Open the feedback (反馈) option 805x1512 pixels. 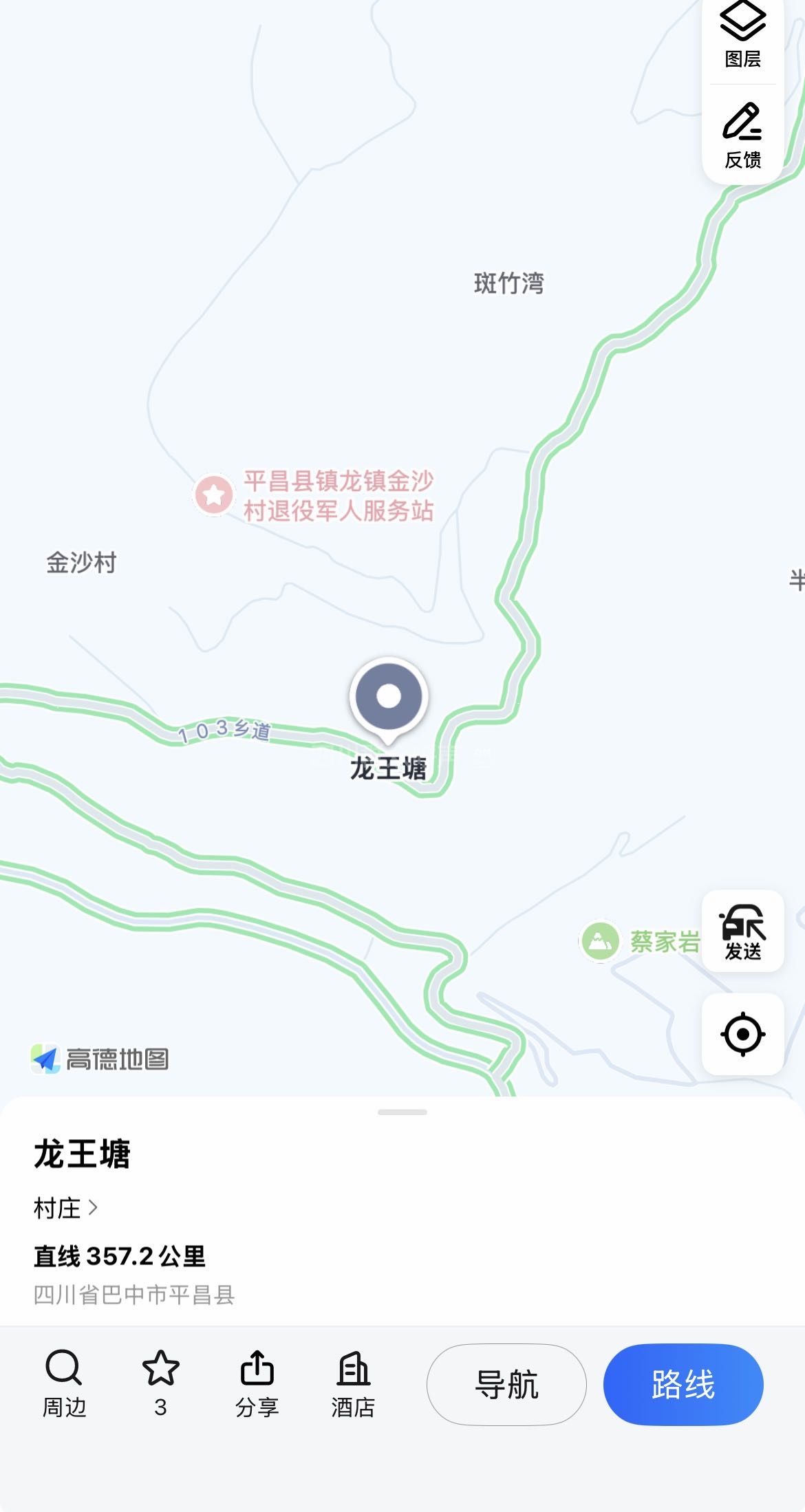pyautogui.click(x=742, y=136)
